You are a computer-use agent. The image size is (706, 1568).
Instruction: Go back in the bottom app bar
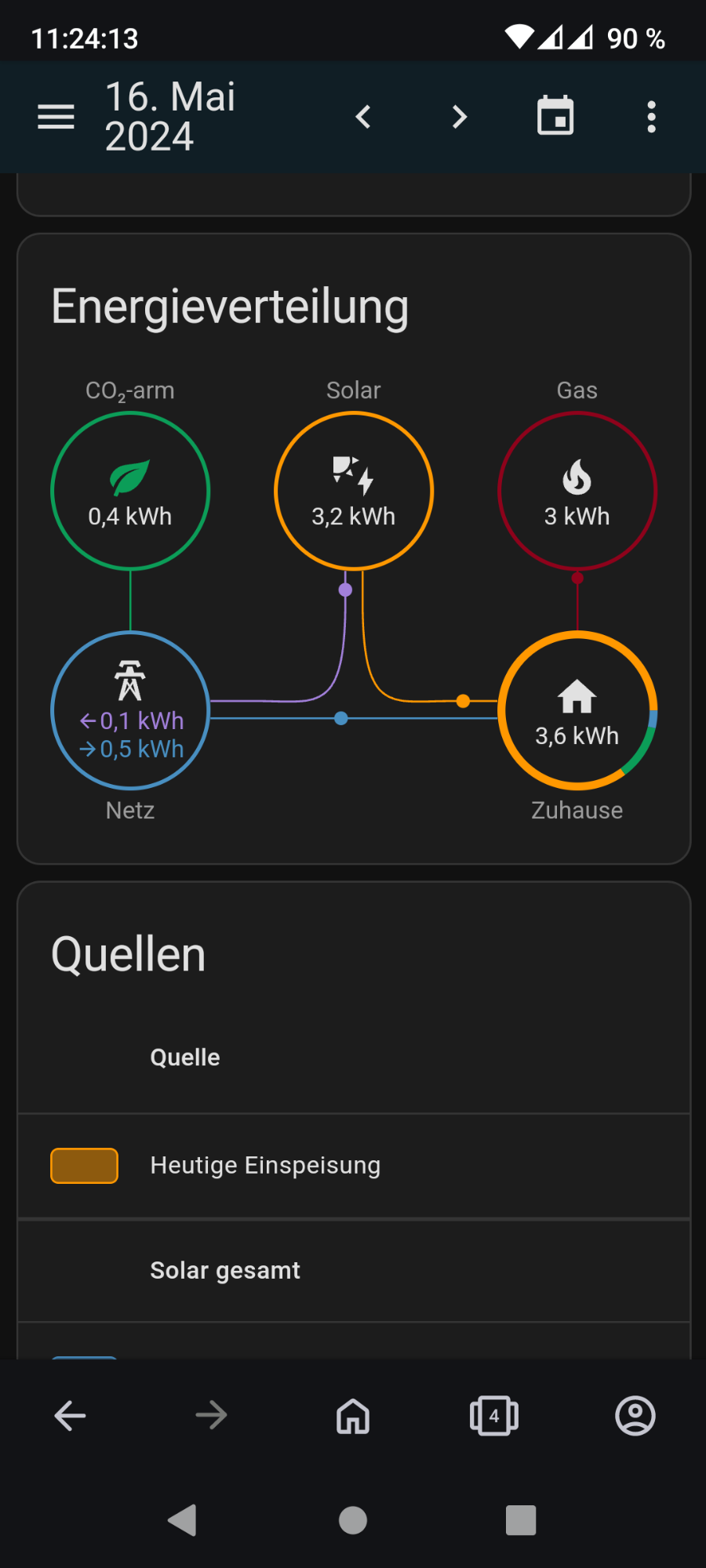tap(70, 1416)
